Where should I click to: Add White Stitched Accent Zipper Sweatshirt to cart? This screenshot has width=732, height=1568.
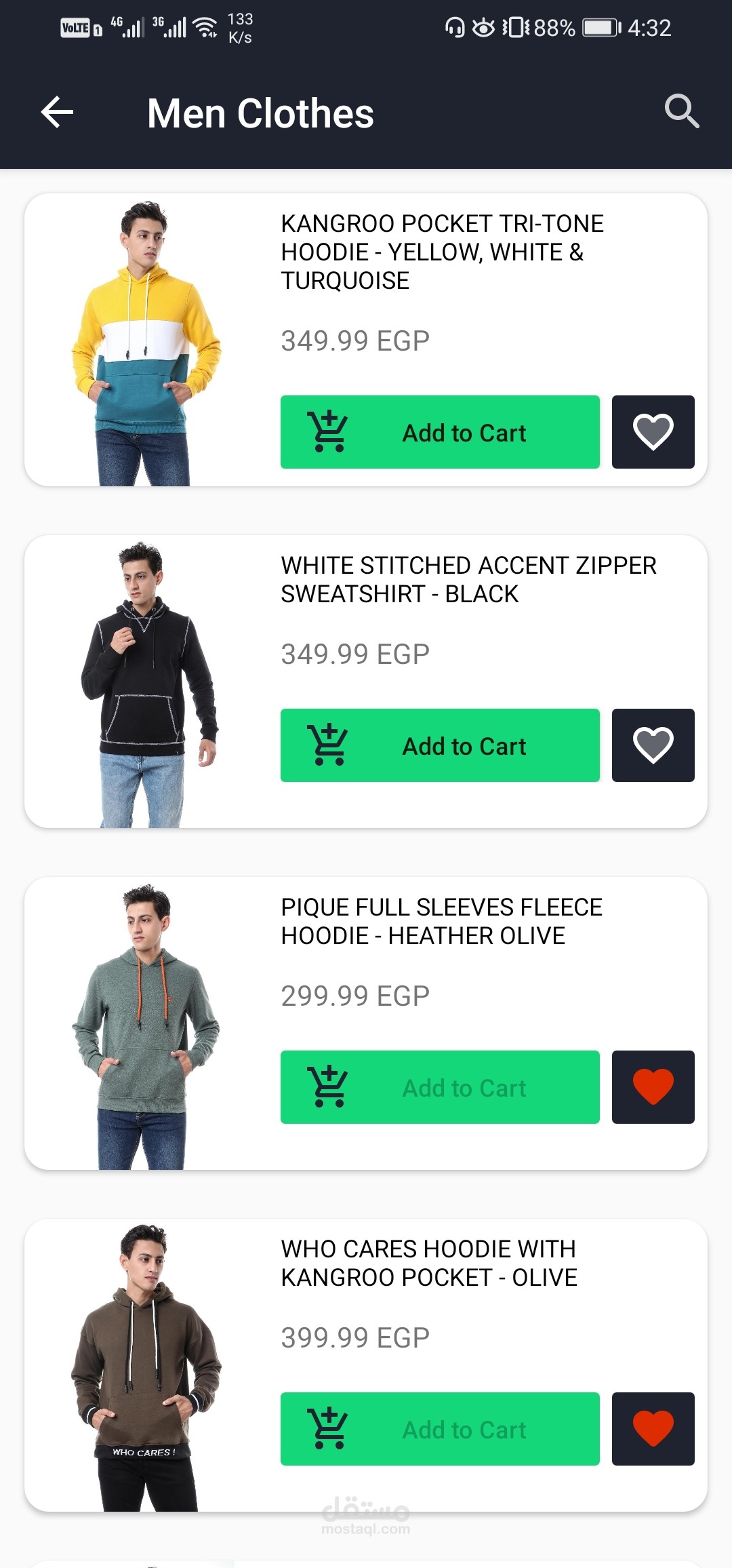coord(440,745)
